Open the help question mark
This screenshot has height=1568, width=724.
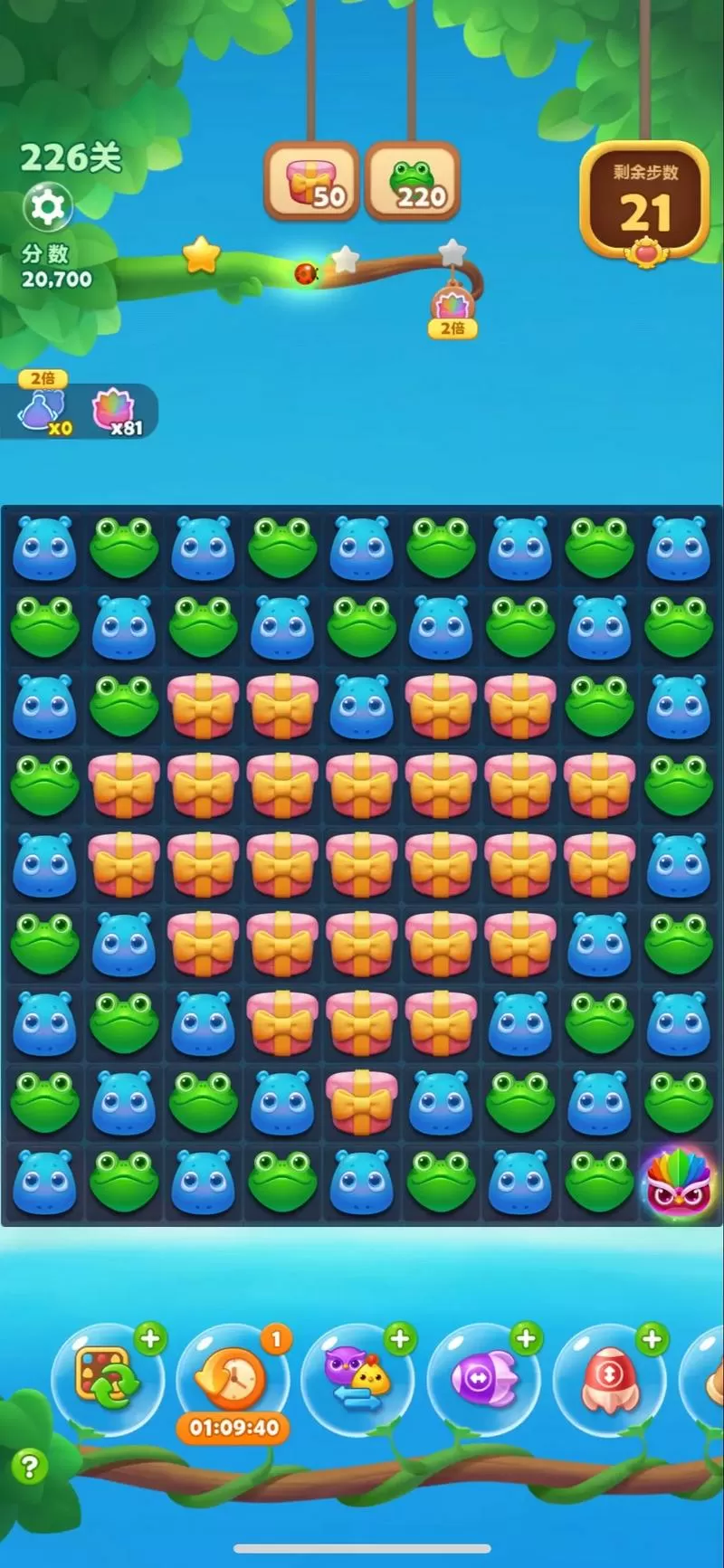29,1466
